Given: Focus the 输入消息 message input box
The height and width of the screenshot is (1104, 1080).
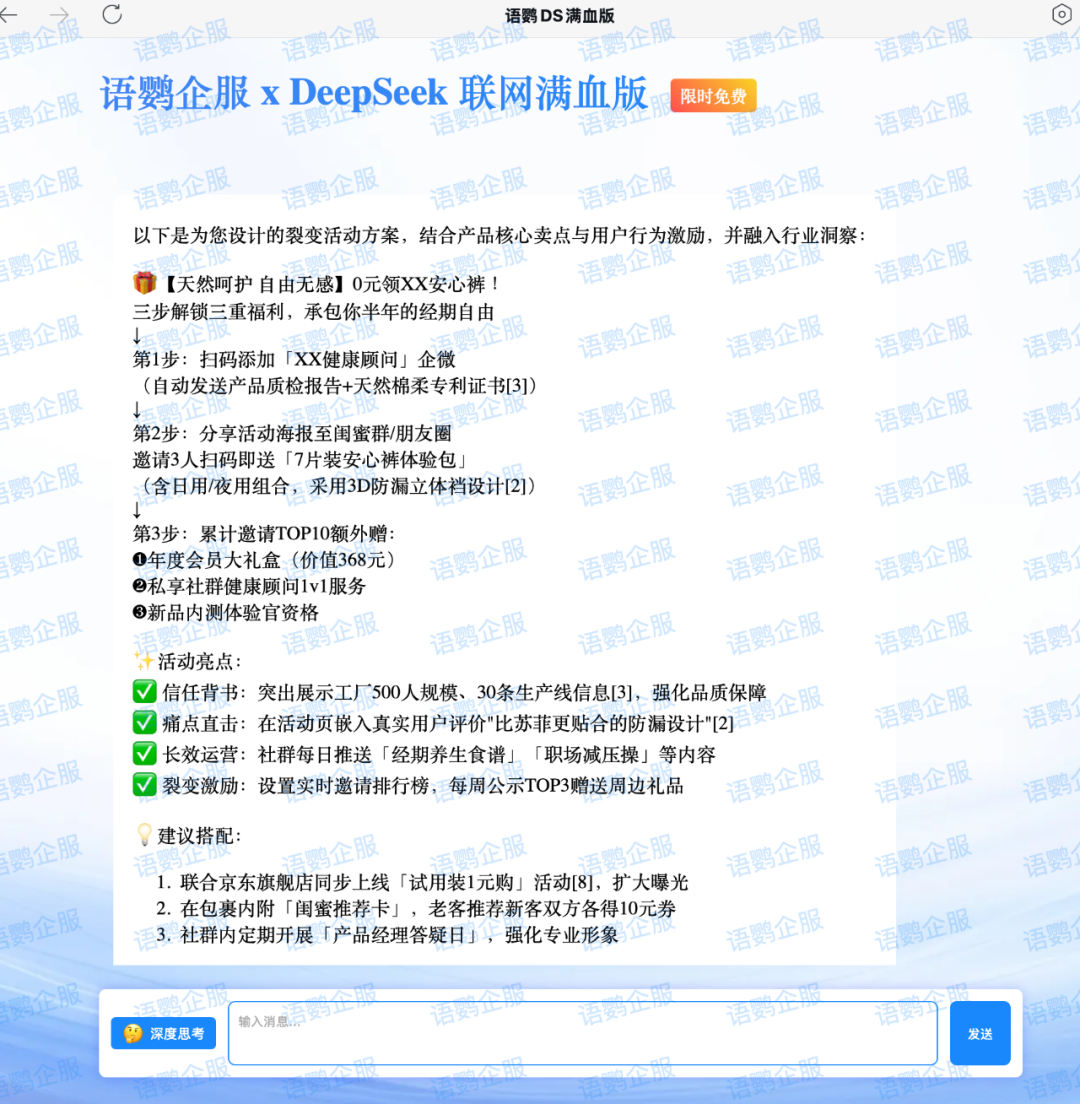Looking at the screenshot, I should [582, 1033].
